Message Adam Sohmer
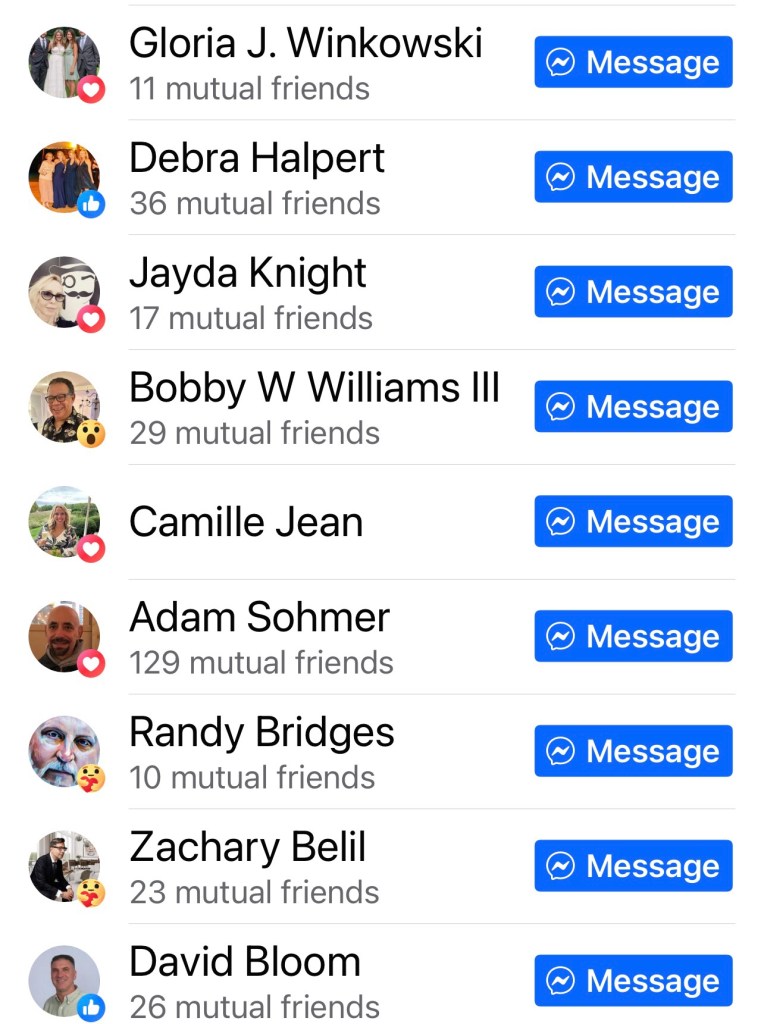 tap(633, 637)
